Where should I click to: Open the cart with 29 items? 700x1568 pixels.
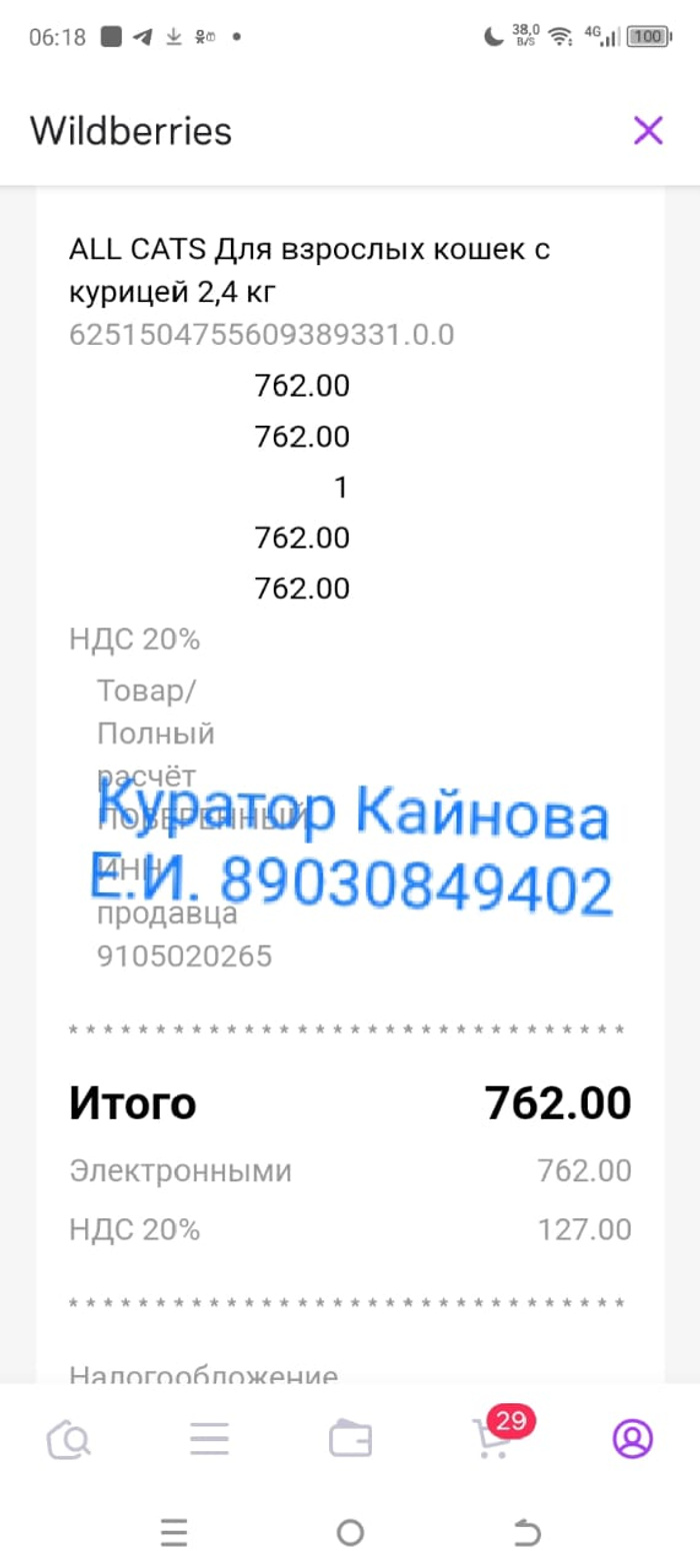[x=492, y=1439]
